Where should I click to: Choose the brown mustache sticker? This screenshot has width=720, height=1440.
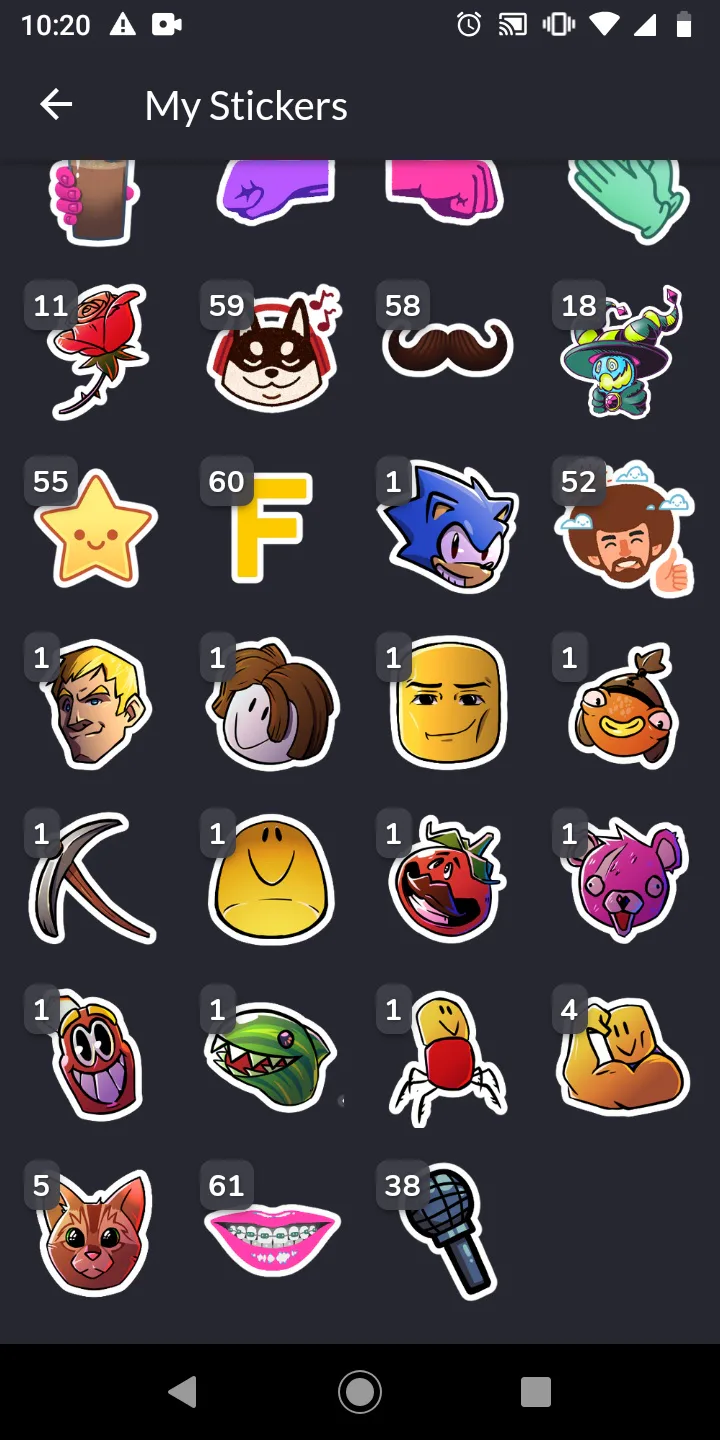tap(447, 350)
